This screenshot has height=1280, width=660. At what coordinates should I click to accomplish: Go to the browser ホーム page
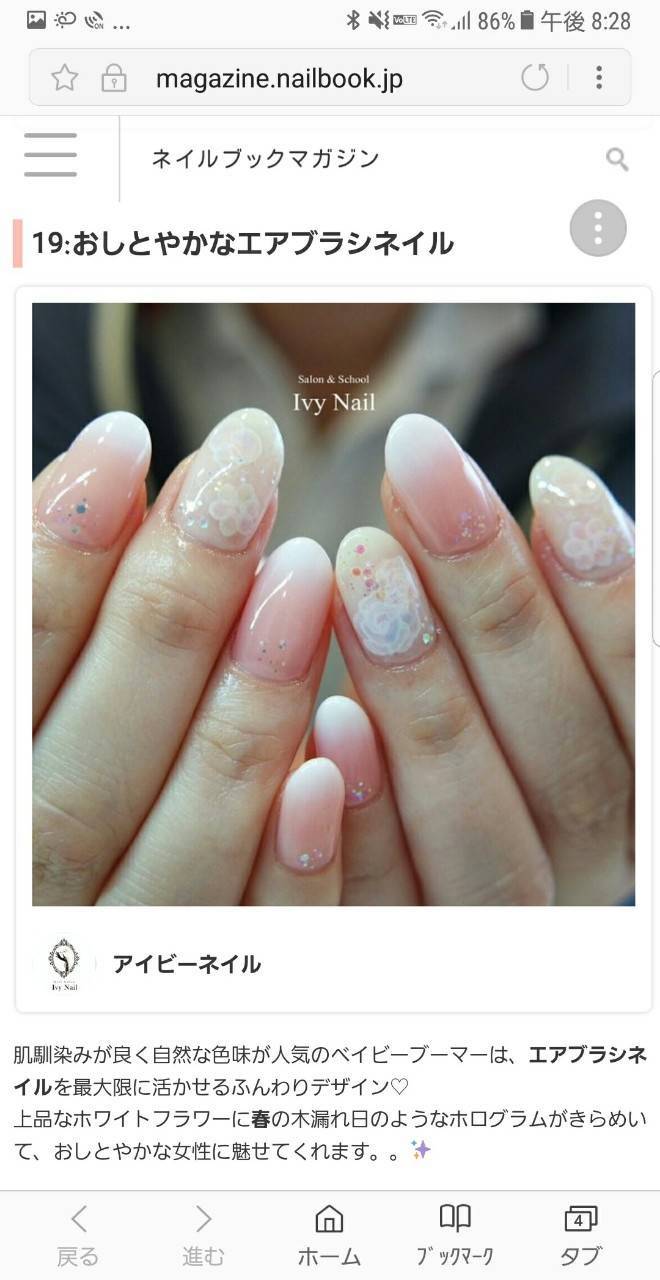coord(329,1235)
